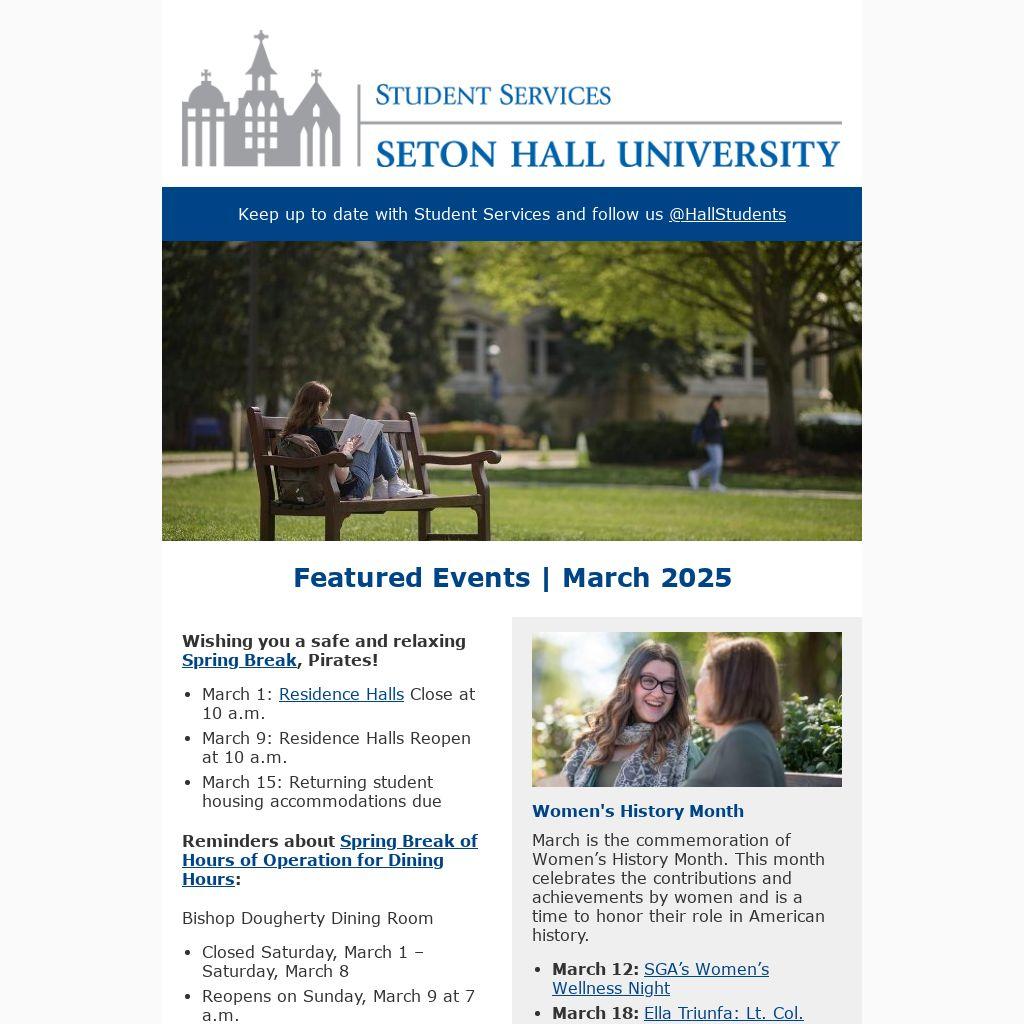Open the @HallStudents link

point(727,214)
